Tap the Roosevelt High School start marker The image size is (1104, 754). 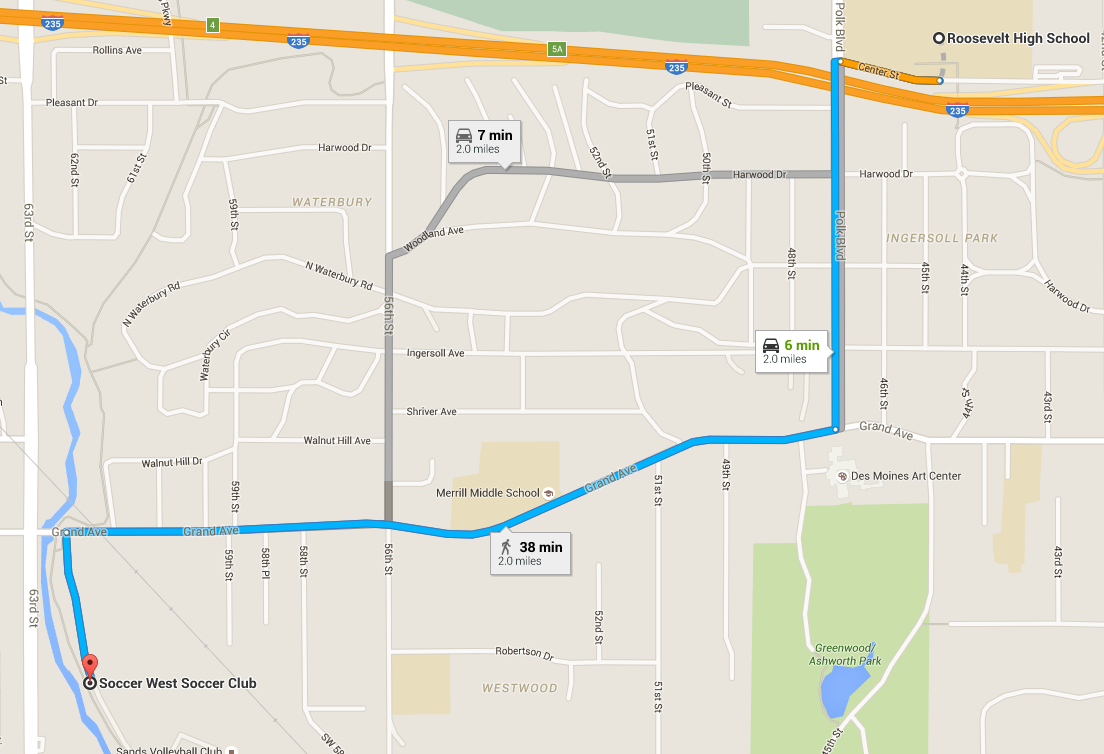click(x=938, y=38)
